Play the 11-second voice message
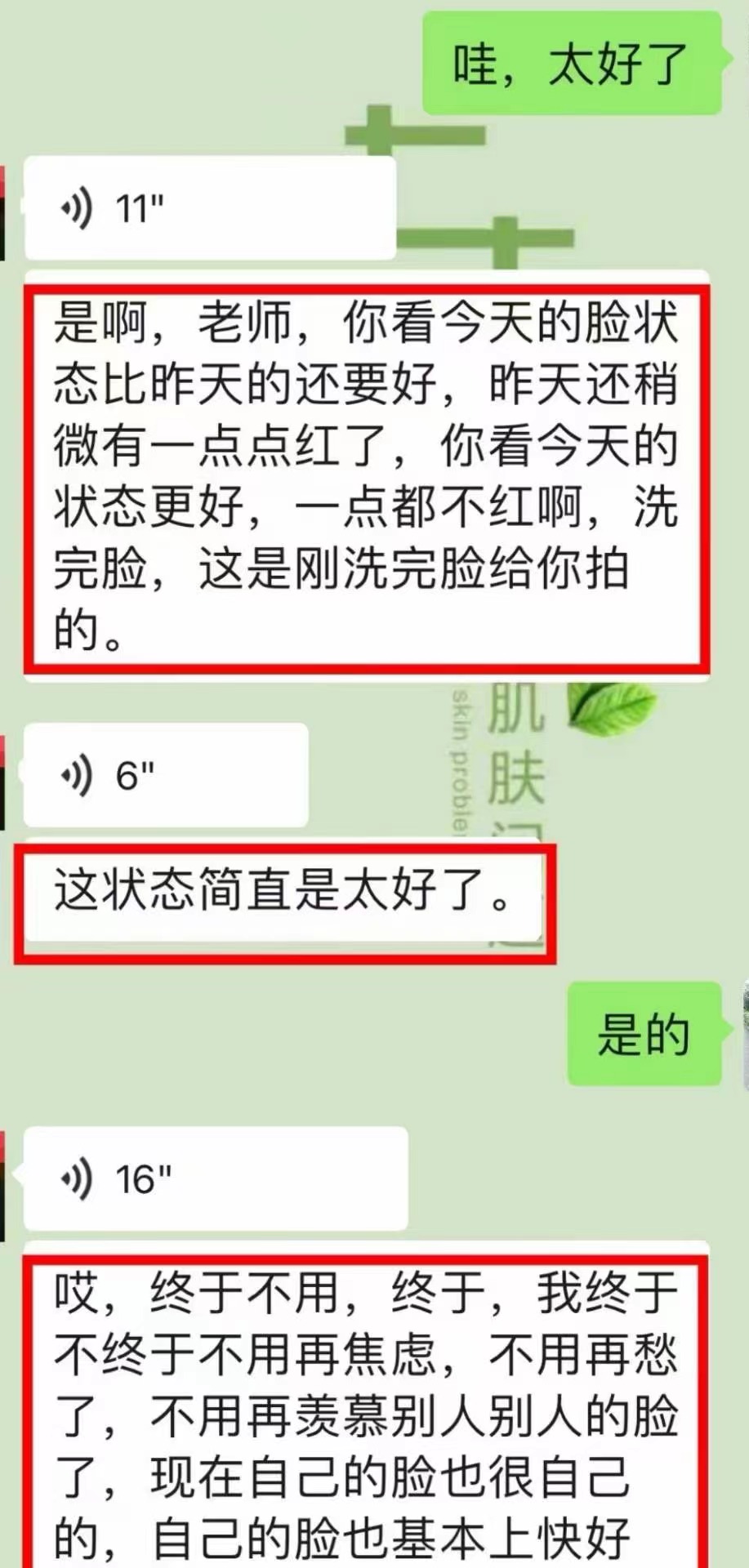This screenshot has width=749, height=1568. click(x=209, y=208)
